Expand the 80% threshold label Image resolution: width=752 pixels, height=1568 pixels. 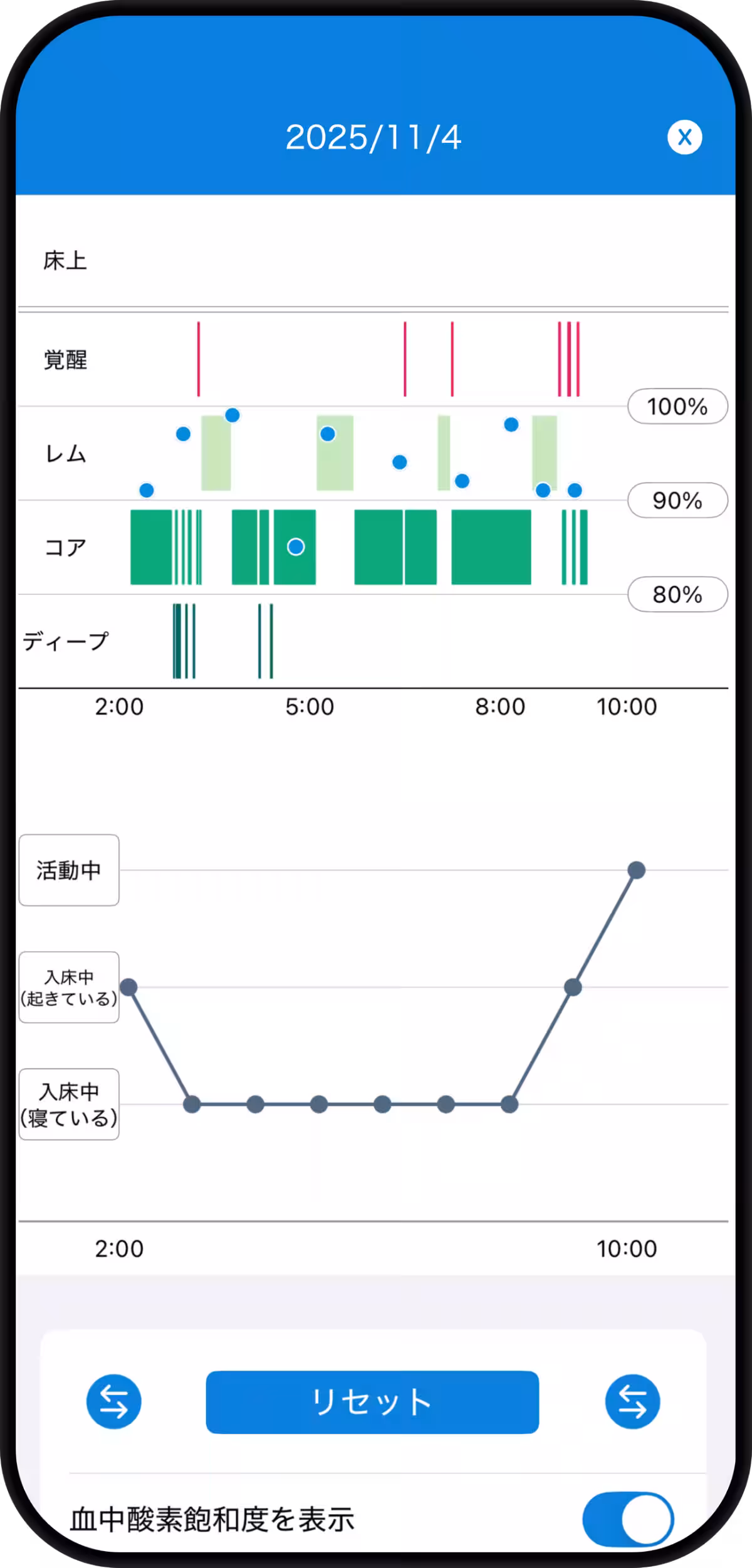[677, 594]
